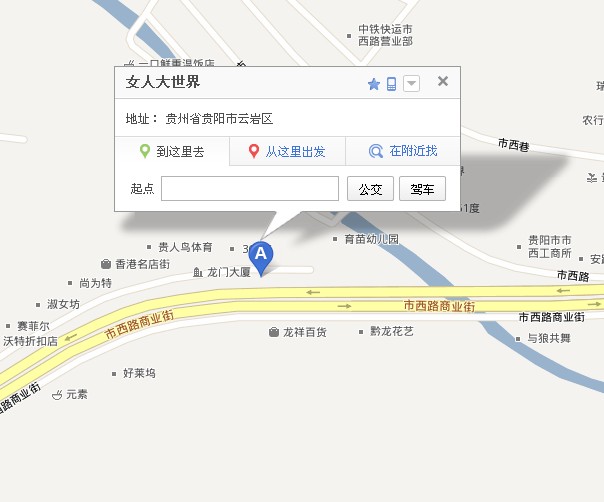Close the 女人大世界 info popup

coord(443,82)
